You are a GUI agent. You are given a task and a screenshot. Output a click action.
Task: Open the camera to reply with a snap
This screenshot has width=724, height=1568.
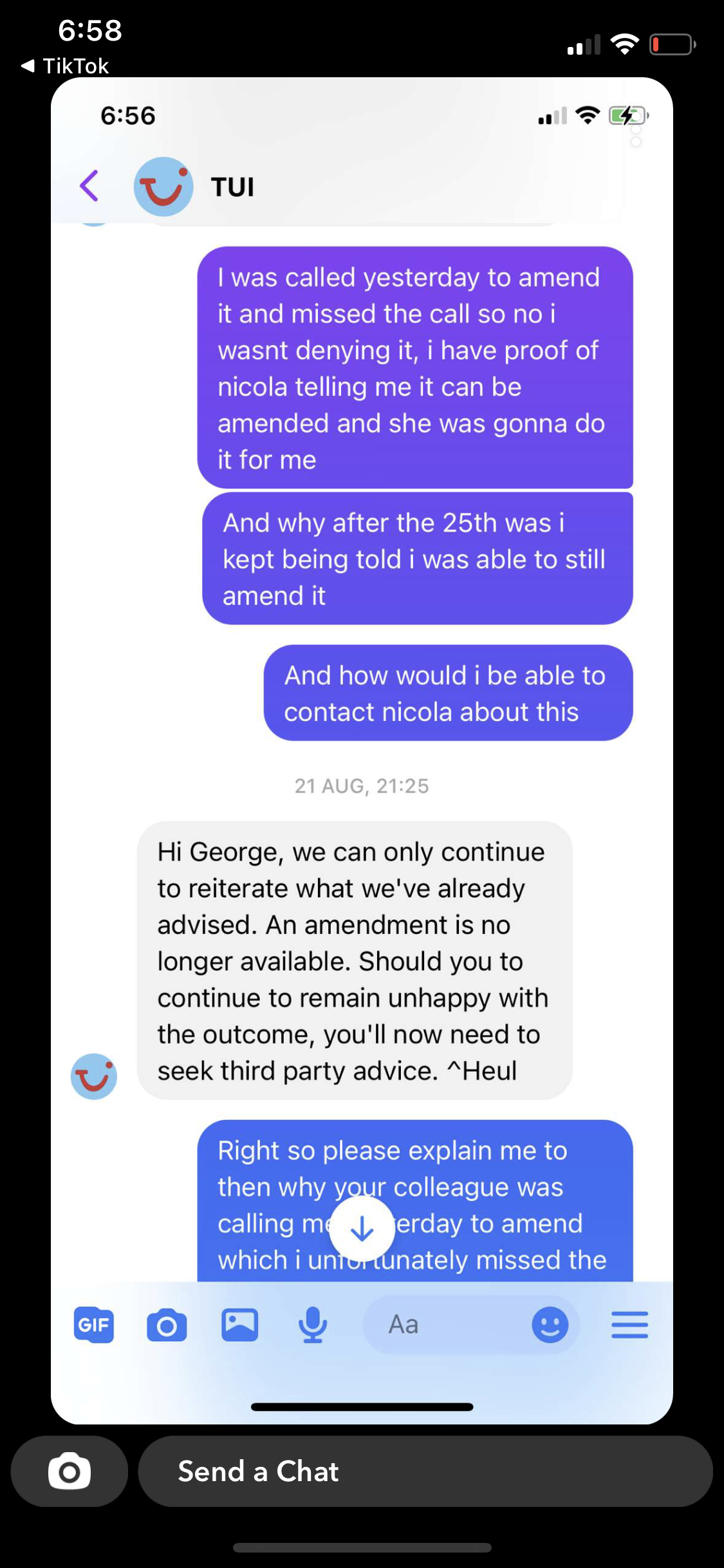[x=69, y=1471]
